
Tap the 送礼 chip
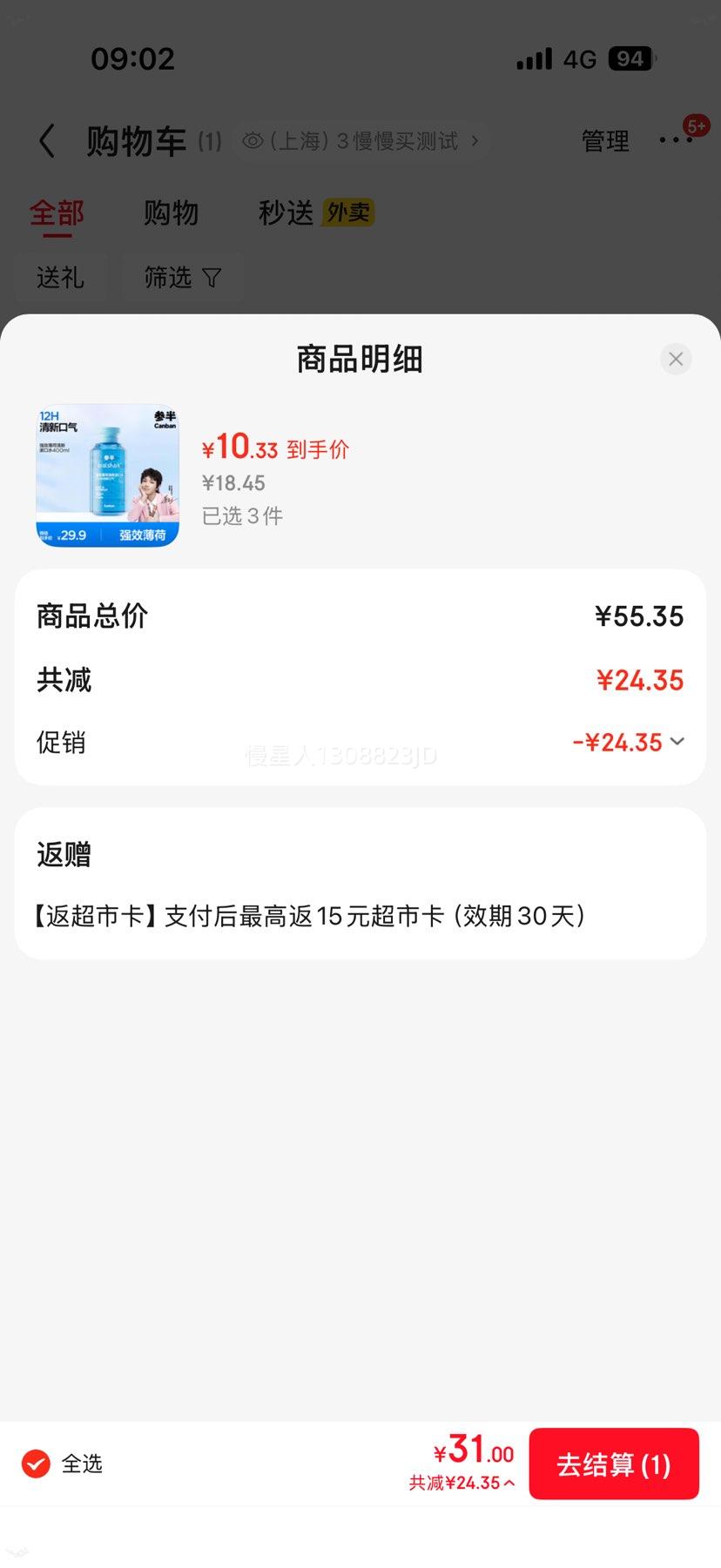[x=60, y=278]
